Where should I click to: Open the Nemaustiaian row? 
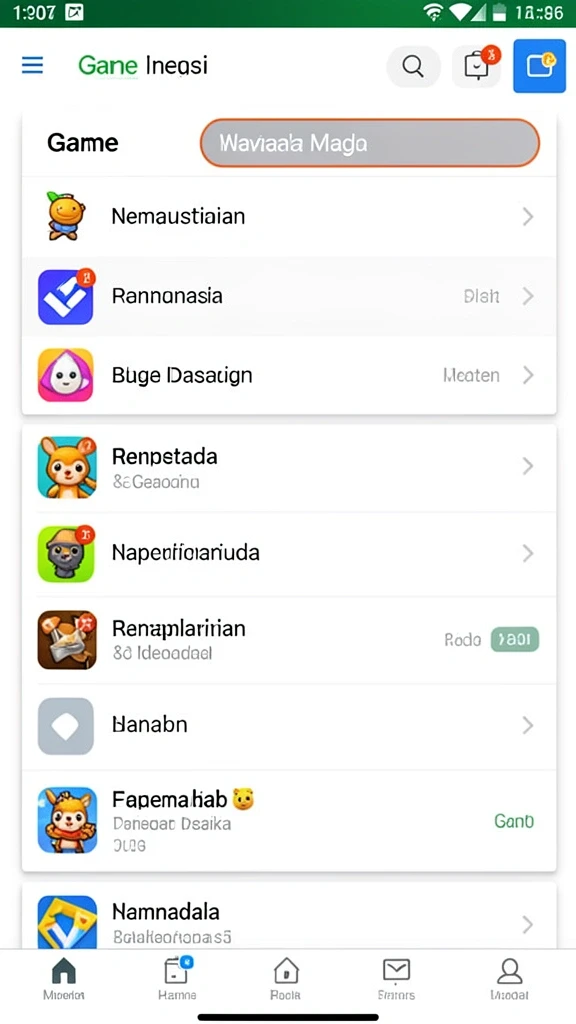(289, 216)
